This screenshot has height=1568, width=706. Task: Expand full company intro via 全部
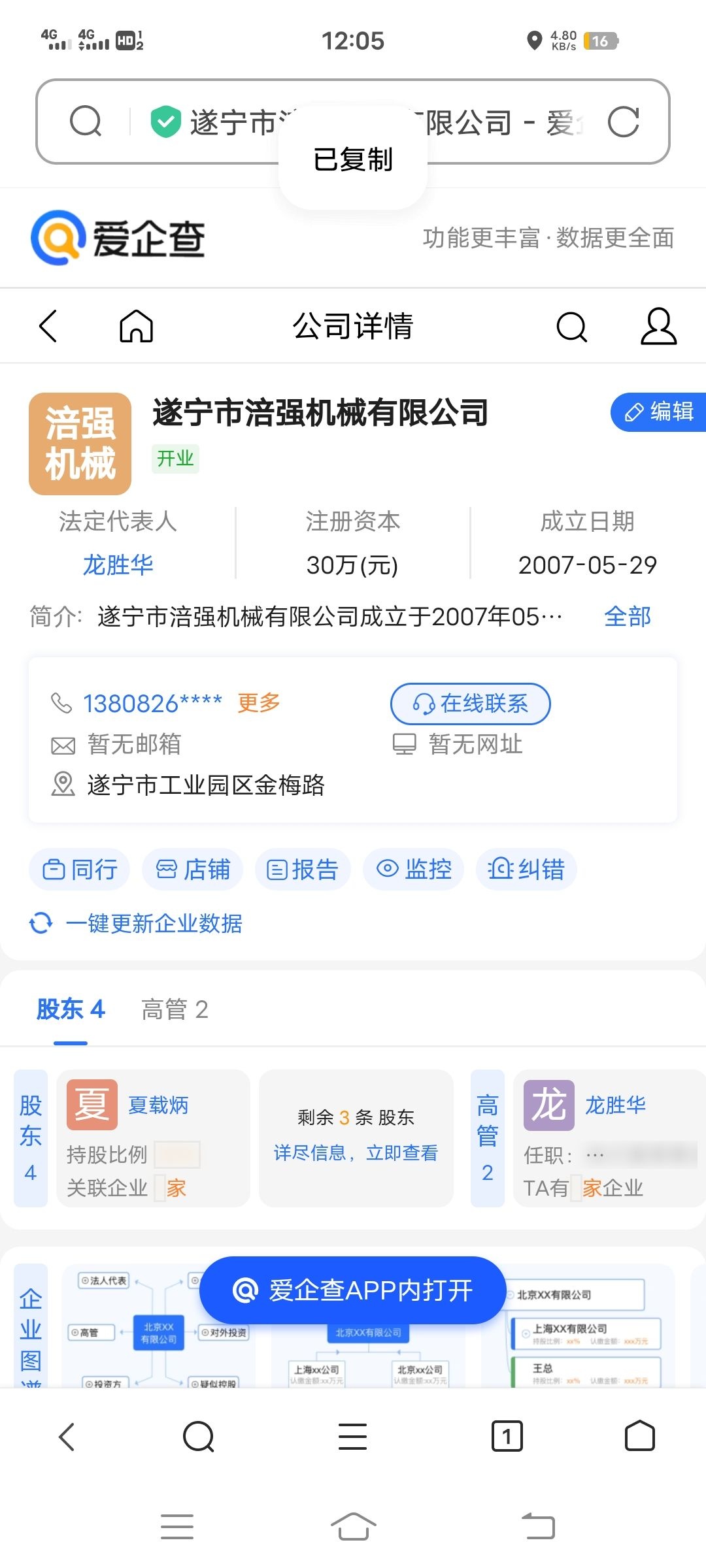pos(627,617)
